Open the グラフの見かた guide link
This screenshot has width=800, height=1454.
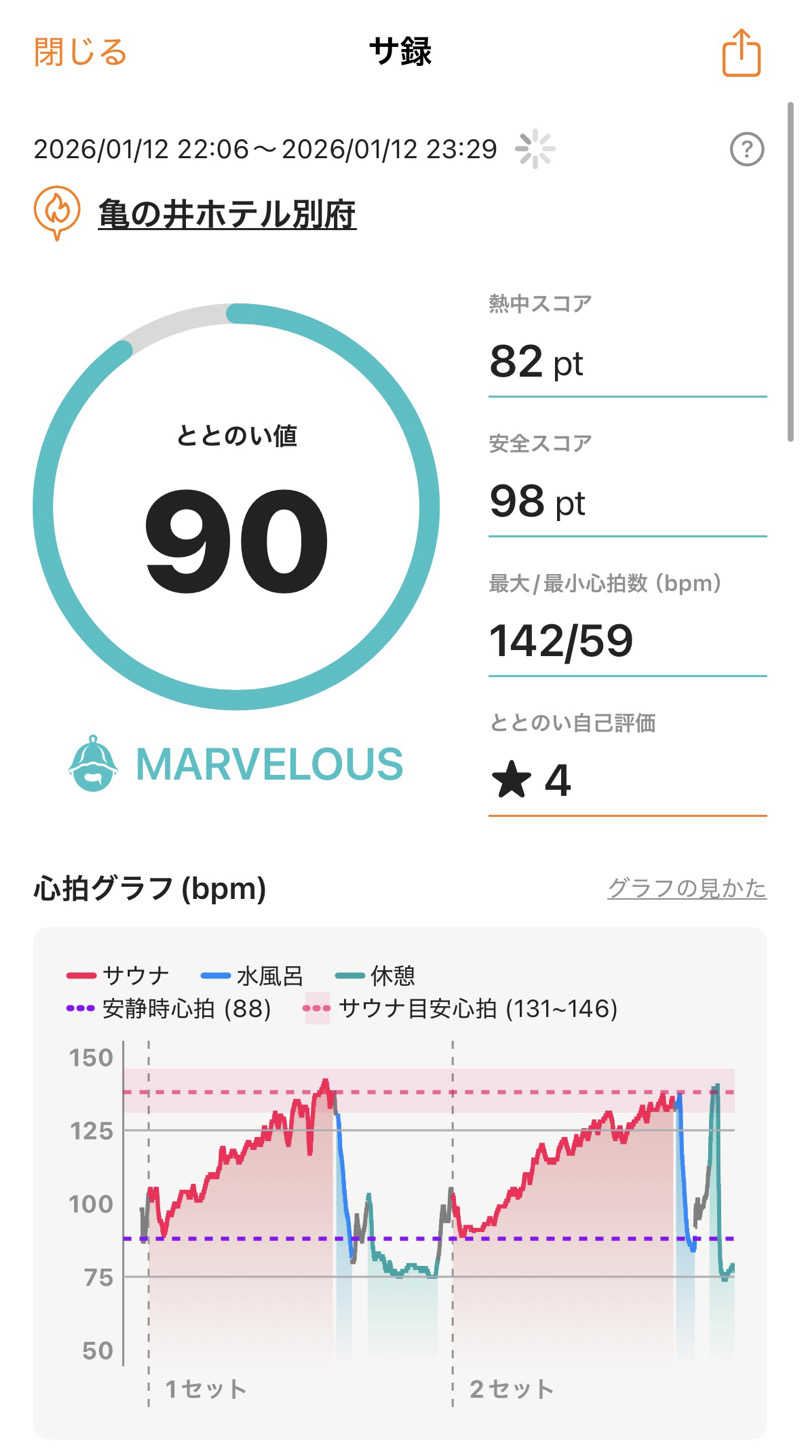(x=686, y=888)
